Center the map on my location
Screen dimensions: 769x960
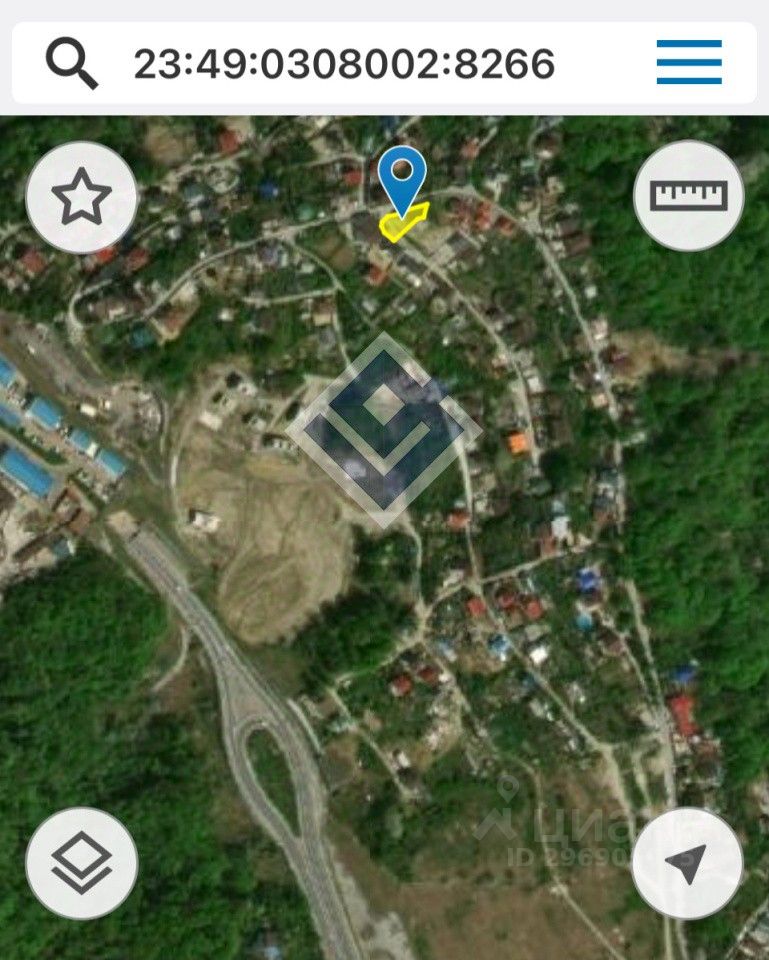pos(687,863)
